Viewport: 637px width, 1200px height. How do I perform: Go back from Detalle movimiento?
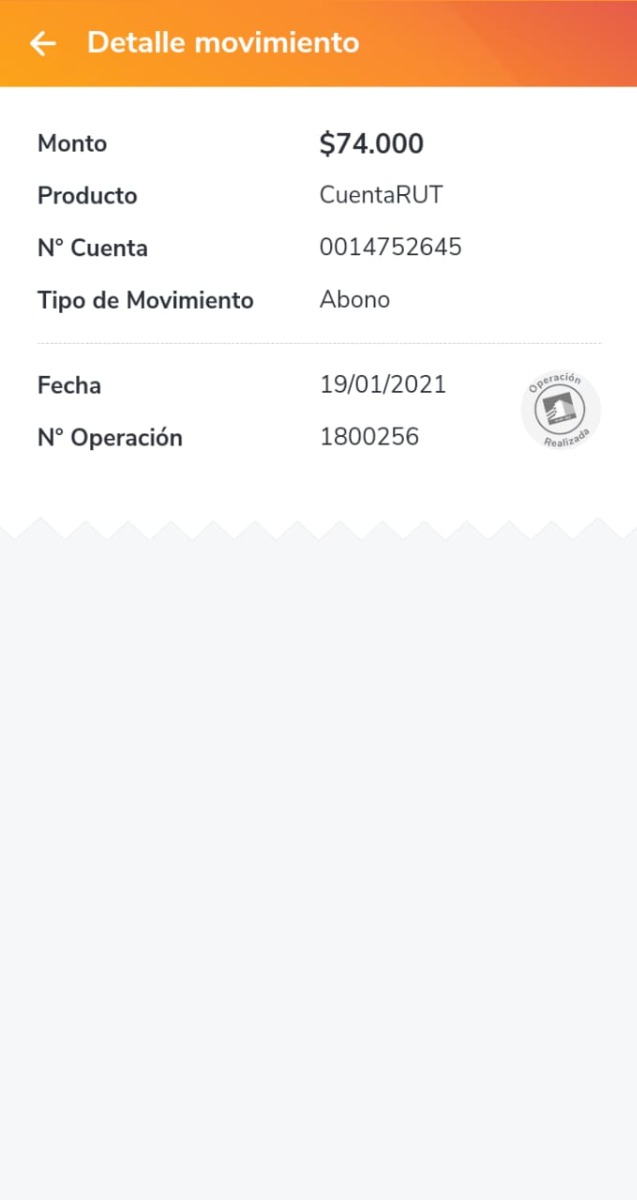tap(43, 43)
